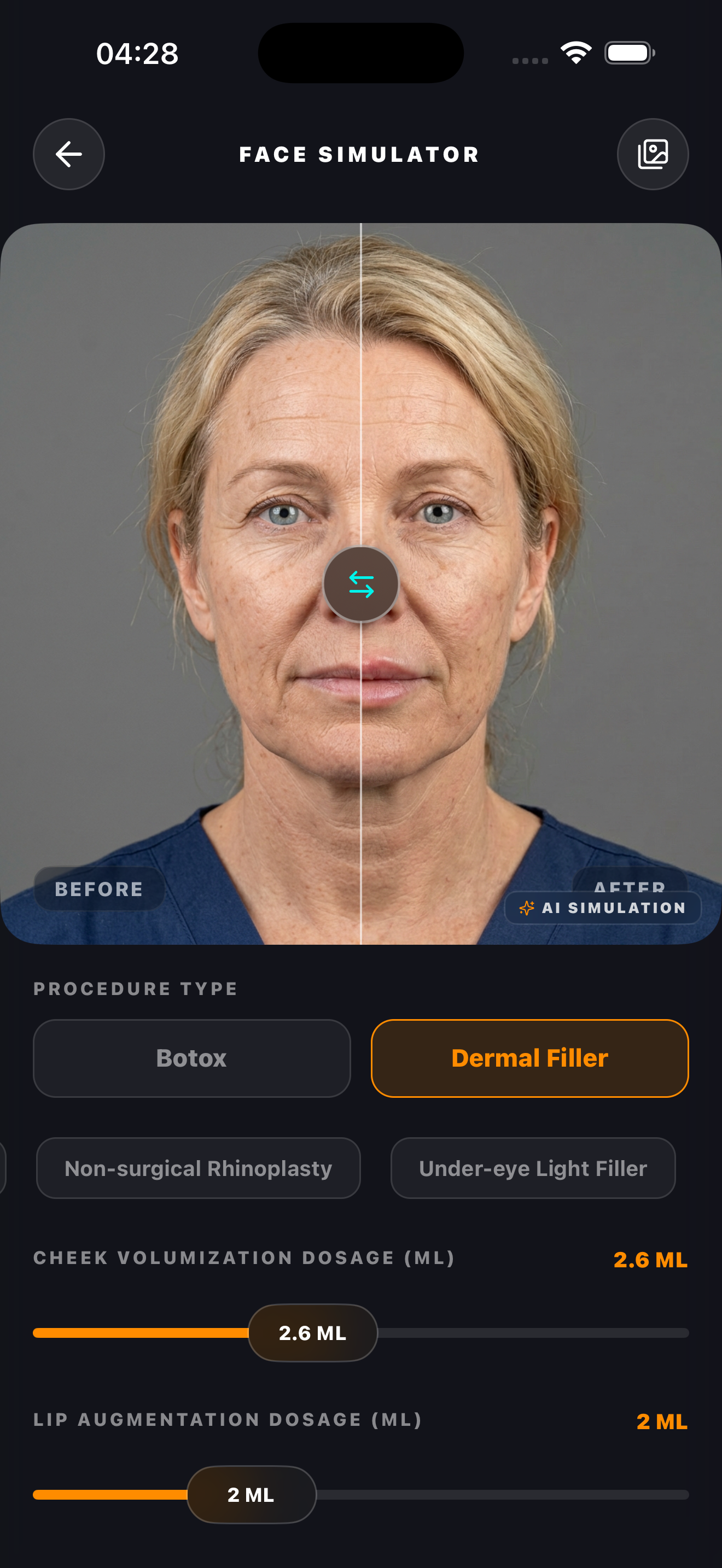Go back using the arrow button
This screenshot has height=1568, width=722.
coord(68,154)
